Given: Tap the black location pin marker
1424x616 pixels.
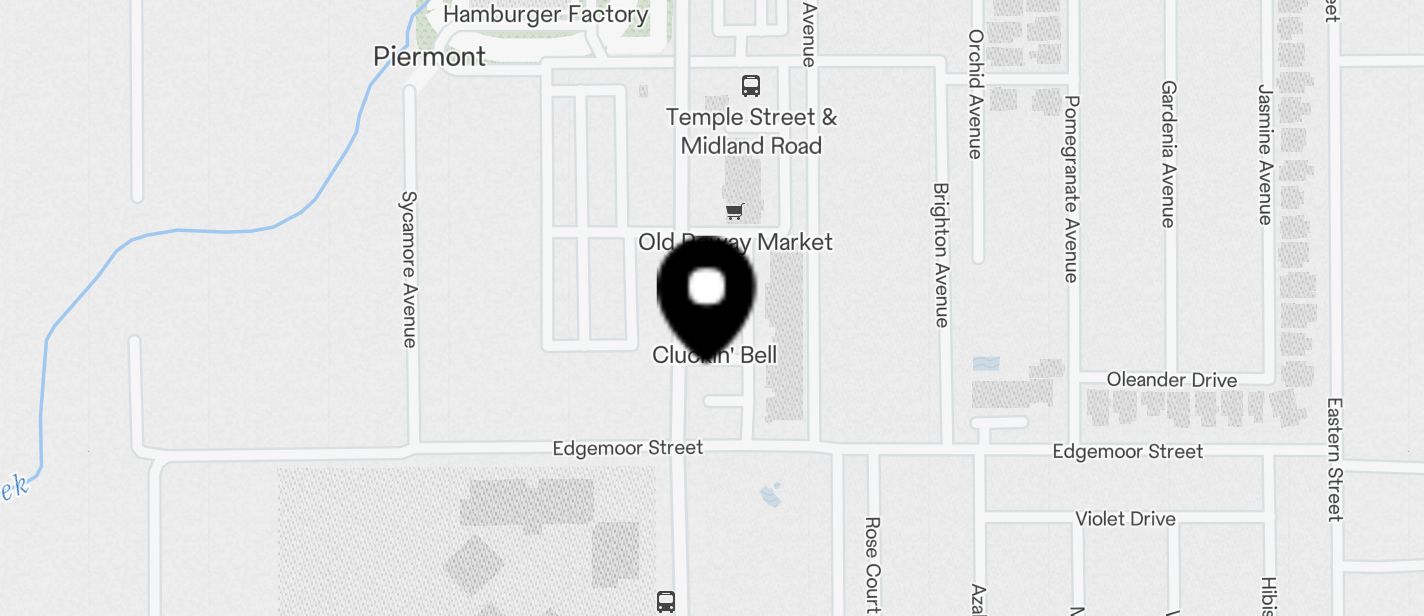Looking at the screenshot, I should point(705,295).
